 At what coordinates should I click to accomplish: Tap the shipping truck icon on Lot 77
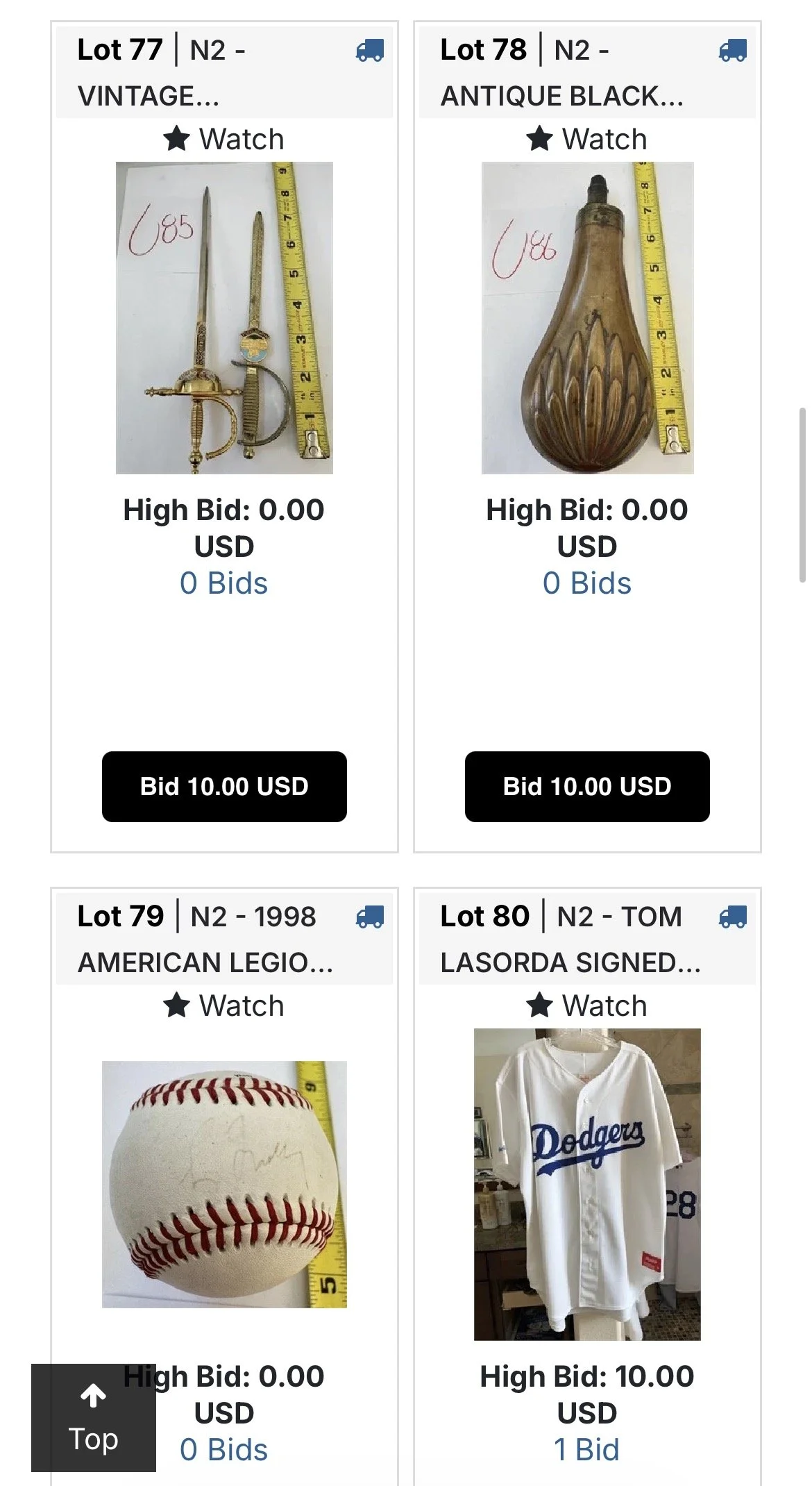[x=370, y=50]
